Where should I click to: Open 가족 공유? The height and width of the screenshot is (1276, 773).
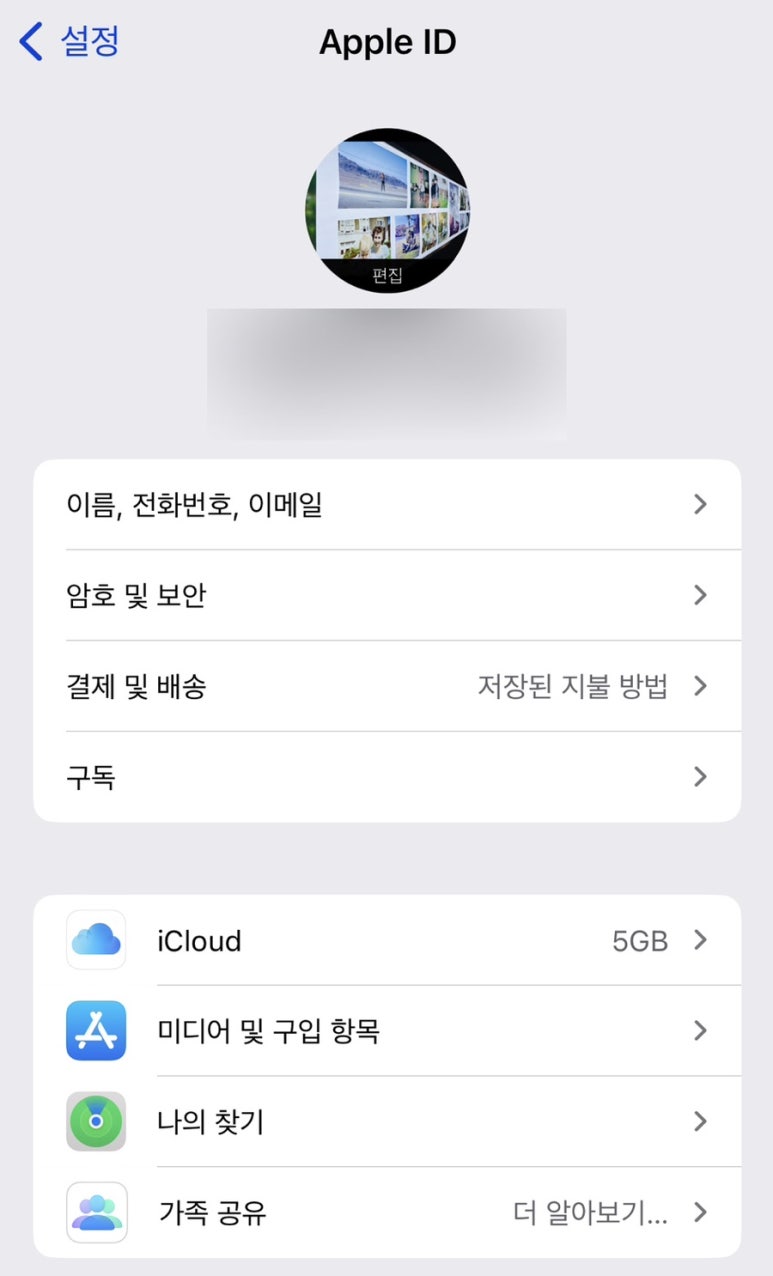pos(387,1213)
